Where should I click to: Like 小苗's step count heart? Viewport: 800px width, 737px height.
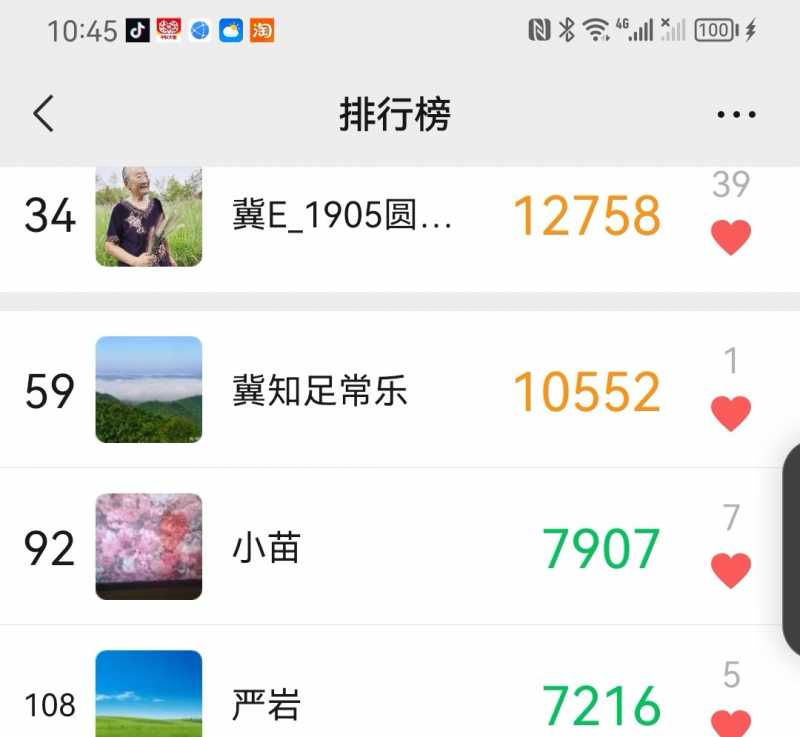(730, 570)
